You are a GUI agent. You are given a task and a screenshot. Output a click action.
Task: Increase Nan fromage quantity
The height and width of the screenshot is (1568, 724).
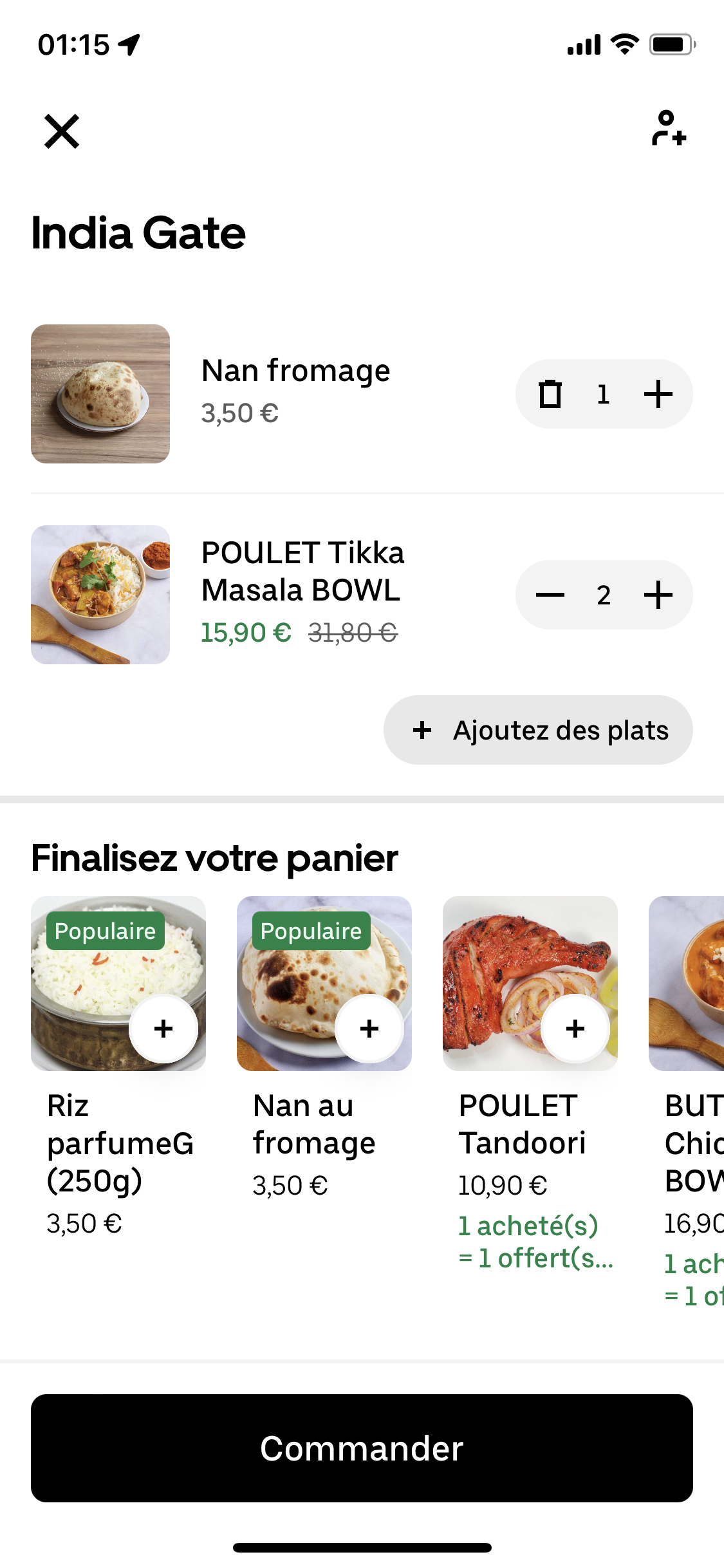click(x=658, y=394)
